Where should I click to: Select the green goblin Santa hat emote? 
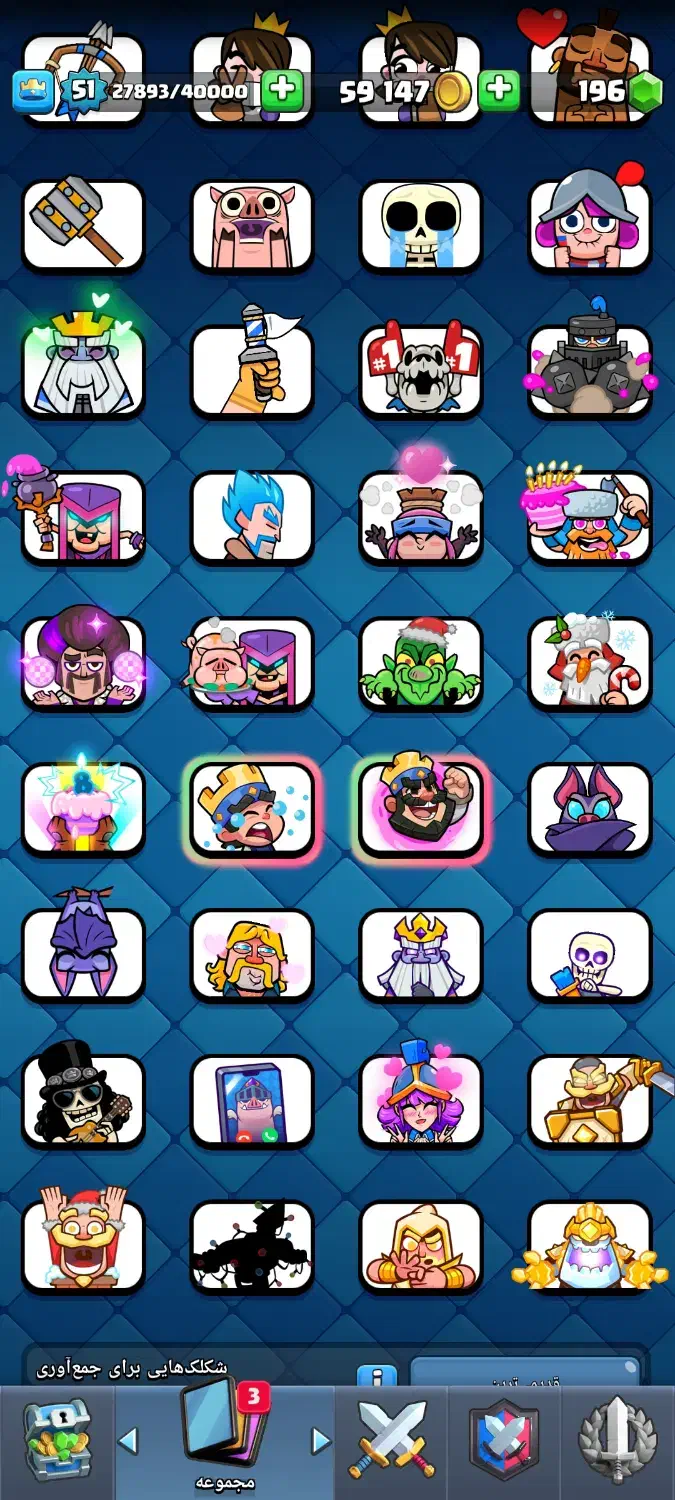coord(420,662)
